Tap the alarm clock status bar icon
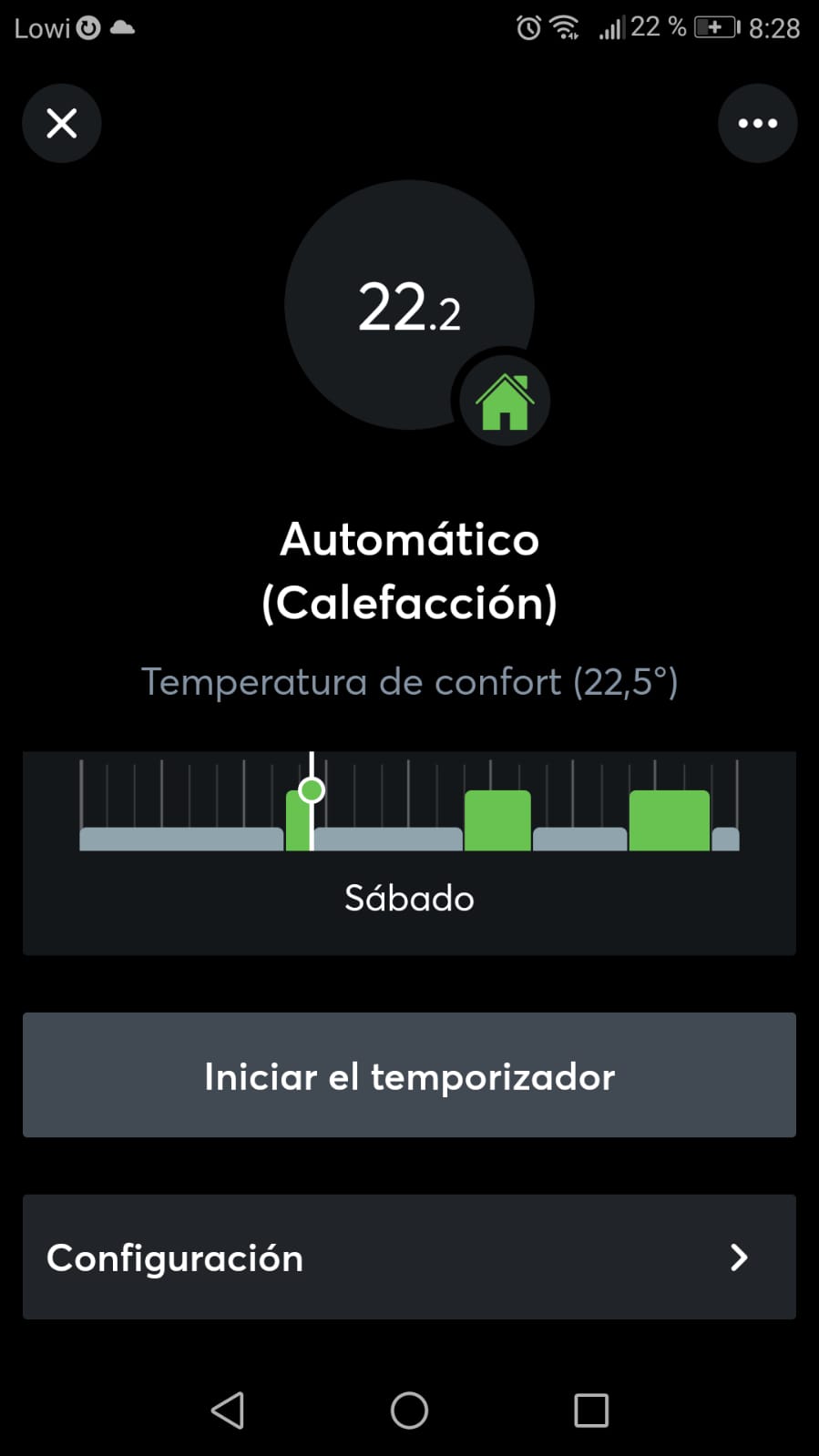Viewport: 819px width, 1456px height. point(527,27)
